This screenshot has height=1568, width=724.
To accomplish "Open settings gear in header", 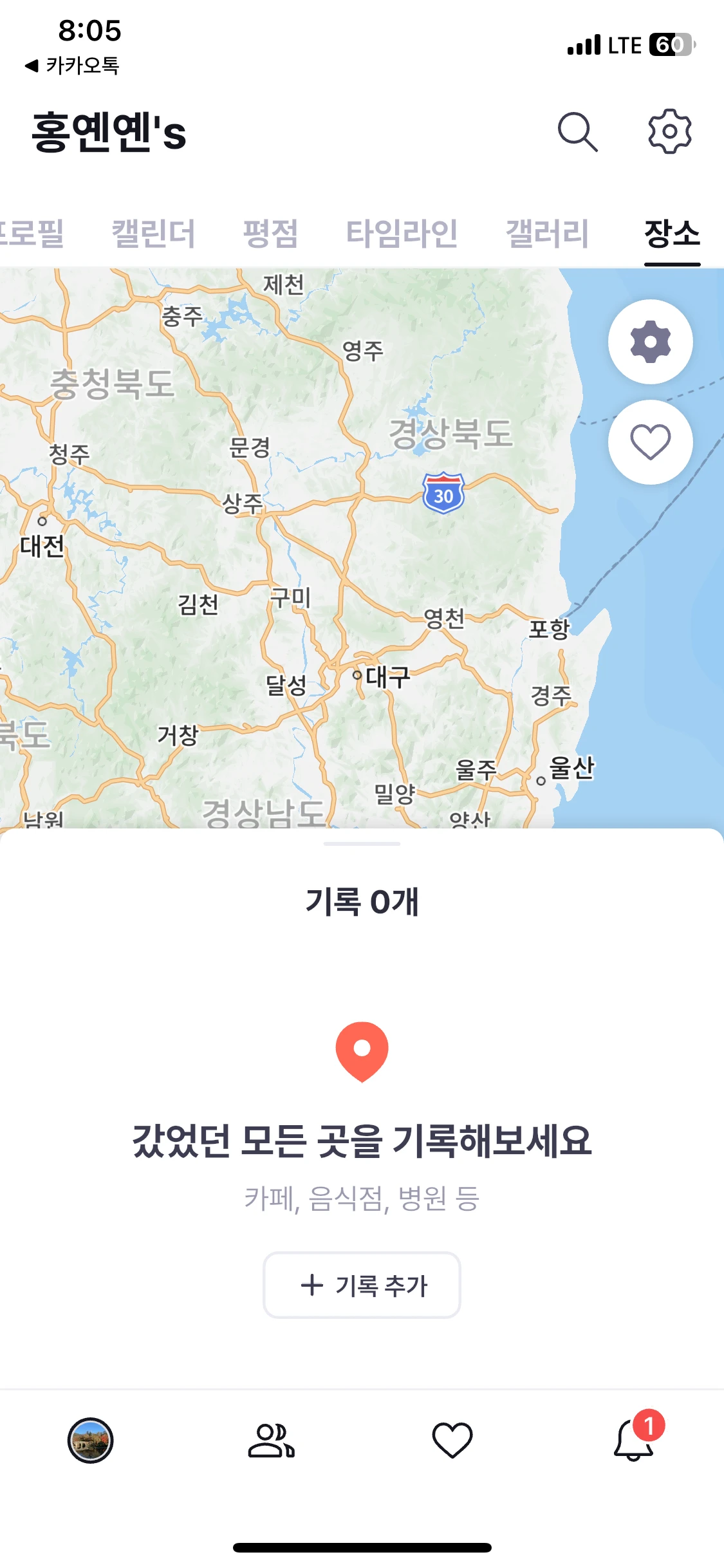I will click(669, 131).
